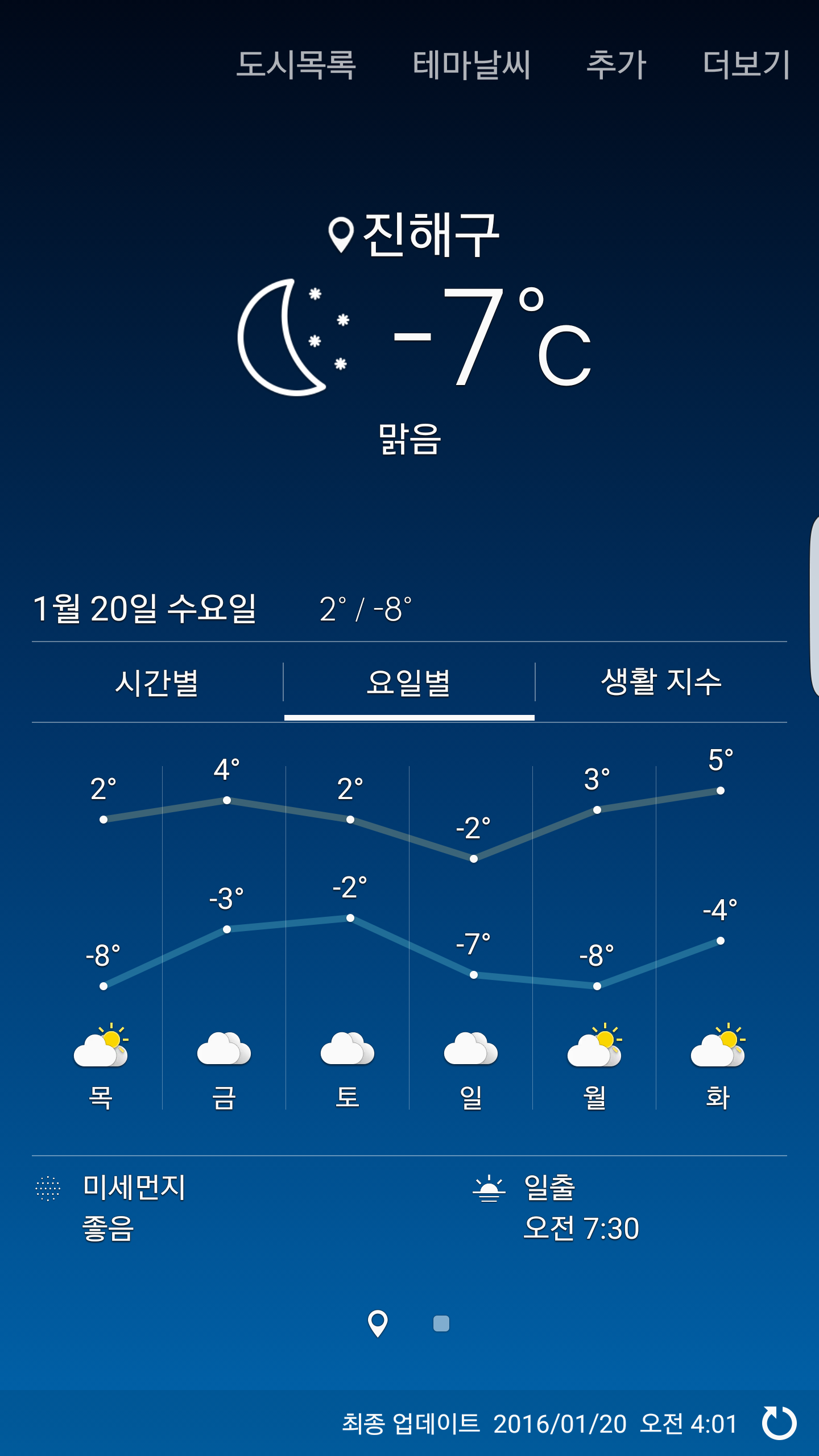Switch to the 생활 지수 tab
The image size is (819, 1456).
pyautogui.click(x=661, y=682)
